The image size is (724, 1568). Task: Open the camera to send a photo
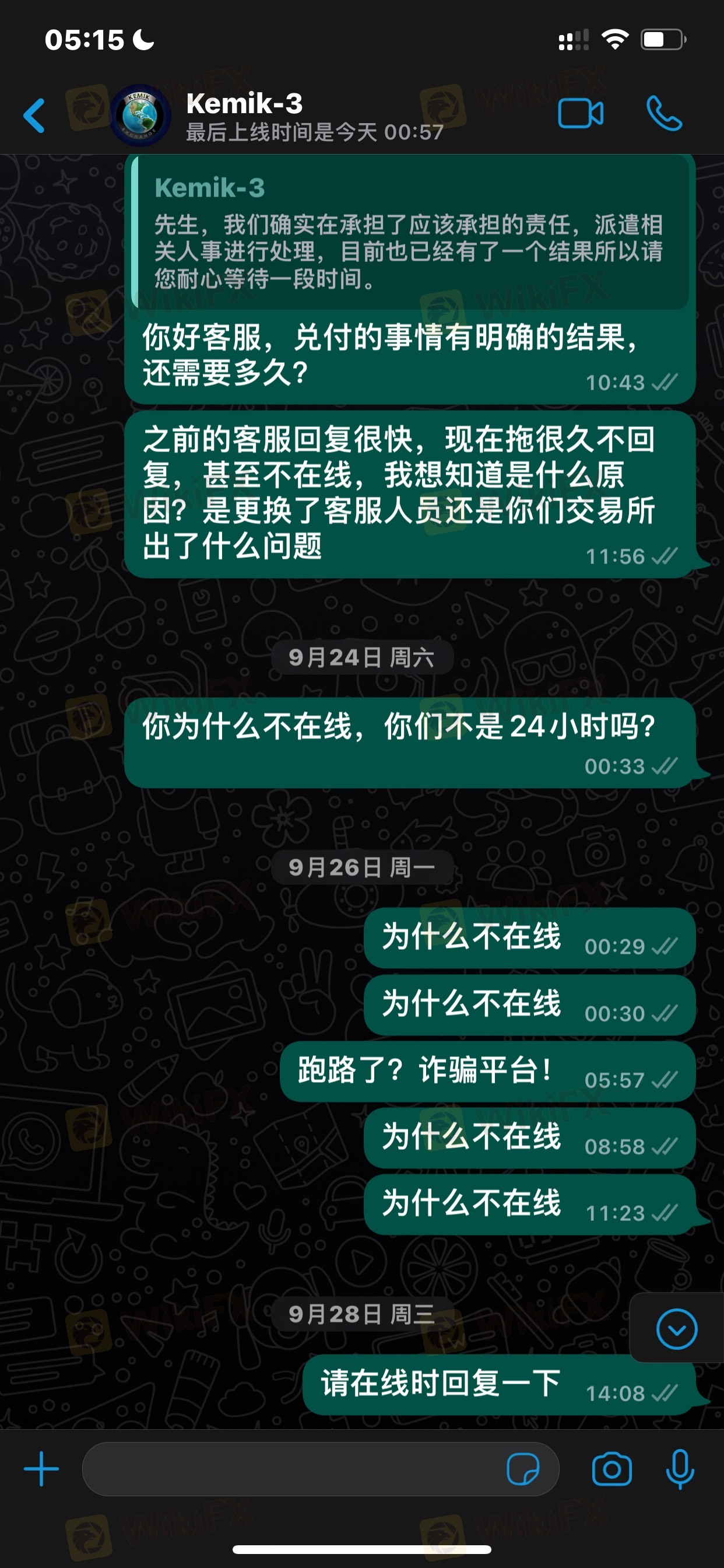(x=611, y=1469)
